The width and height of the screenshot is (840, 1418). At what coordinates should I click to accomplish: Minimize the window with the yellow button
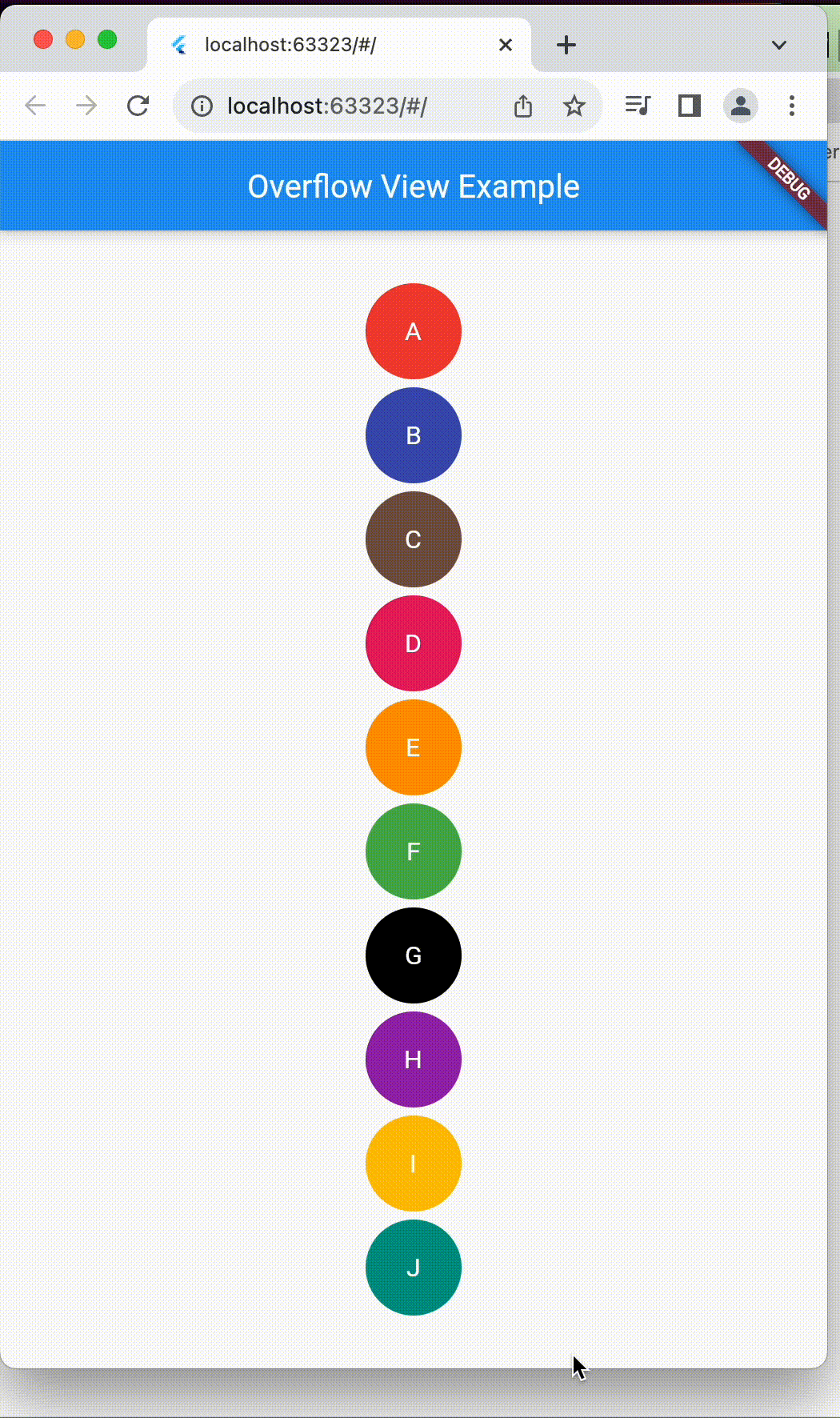[x=75, y=39]
